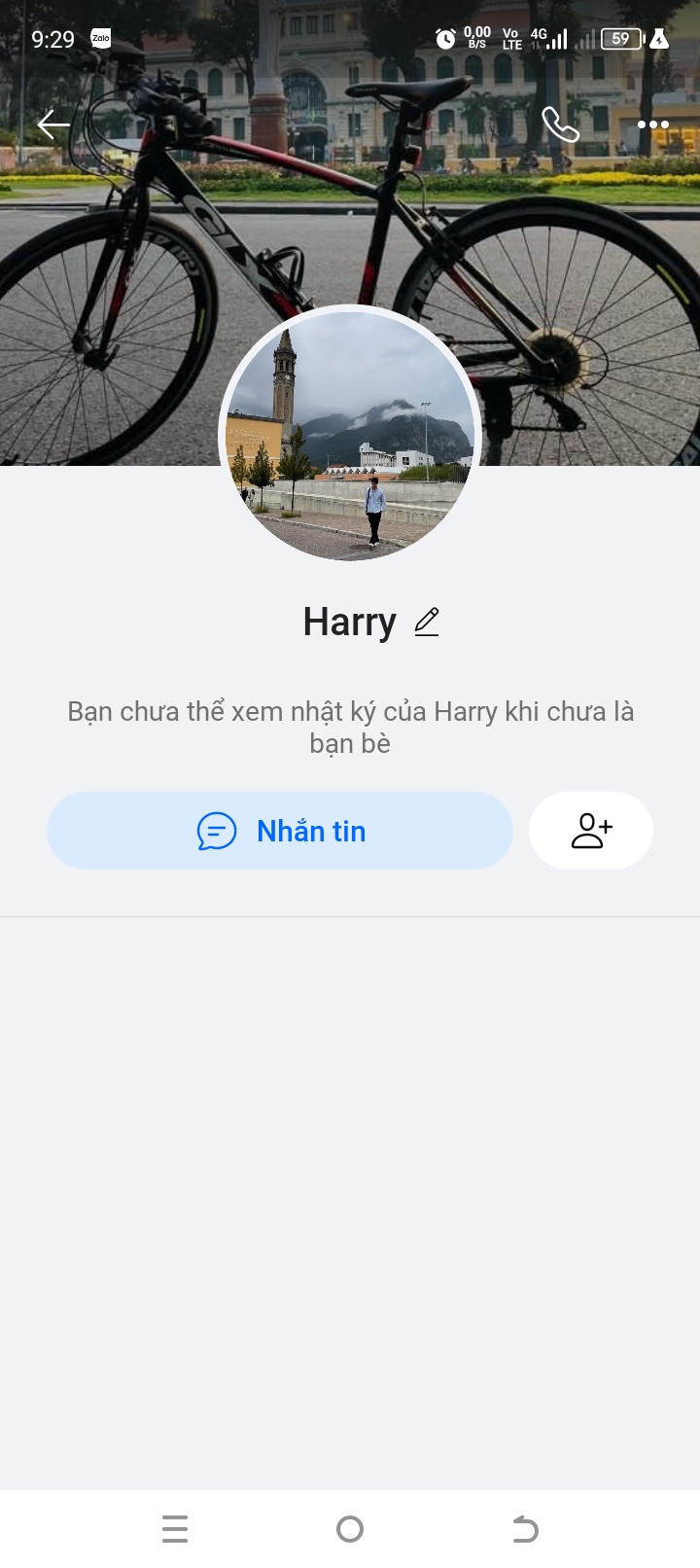Go to the system home screen
Viewport: 700px width, 1568px height.
click(x=350, y=1529)
